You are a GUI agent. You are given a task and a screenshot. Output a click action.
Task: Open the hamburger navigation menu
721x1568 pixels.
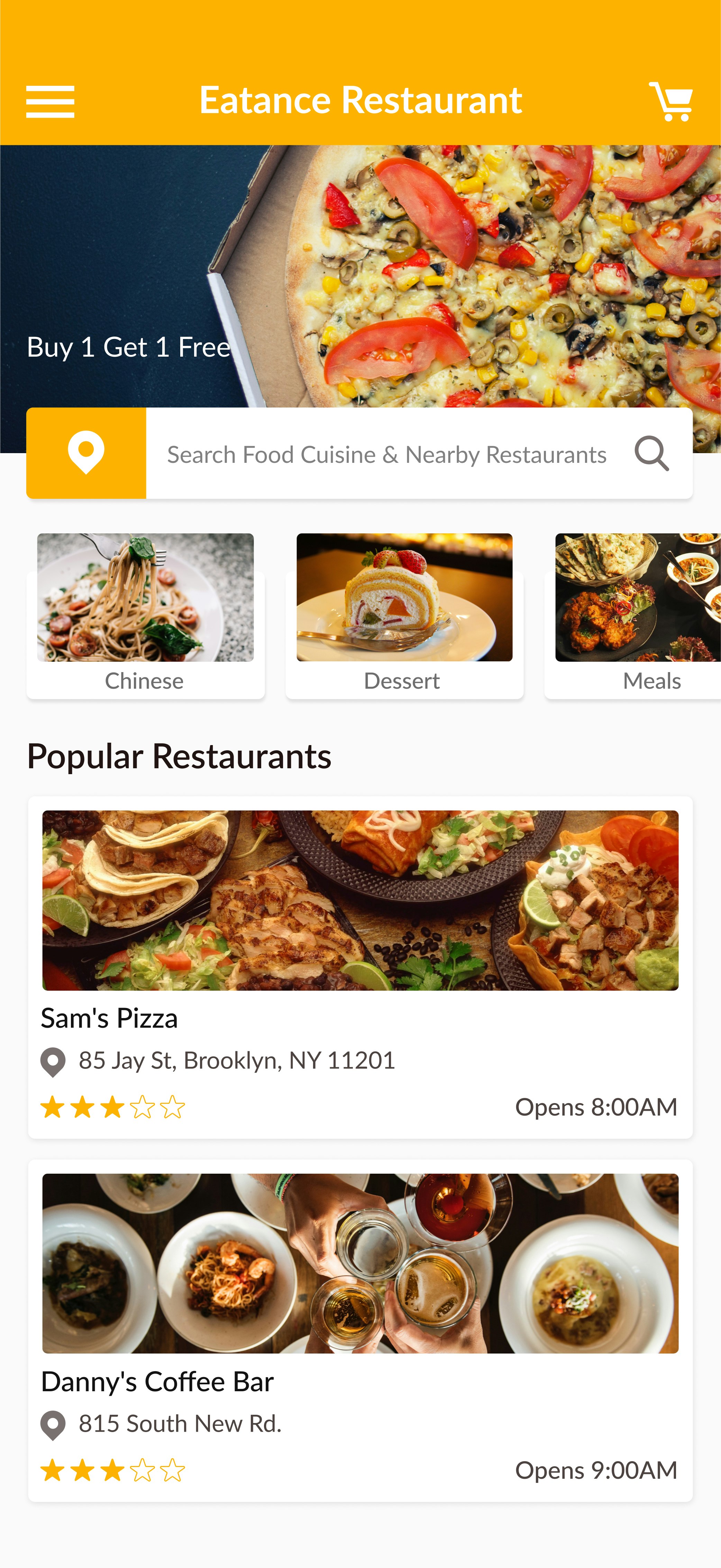pyautogui.click(x=51, y=102)
